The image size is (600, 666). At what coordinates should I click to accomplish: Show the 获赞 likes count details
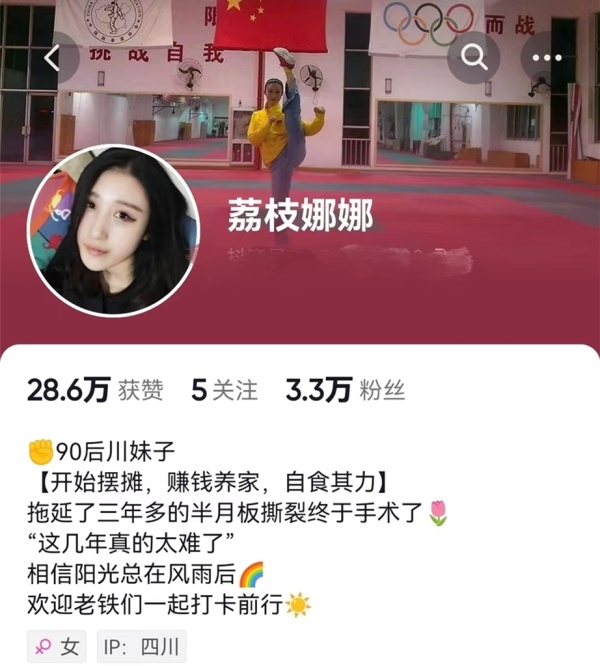tap(96, 390)
